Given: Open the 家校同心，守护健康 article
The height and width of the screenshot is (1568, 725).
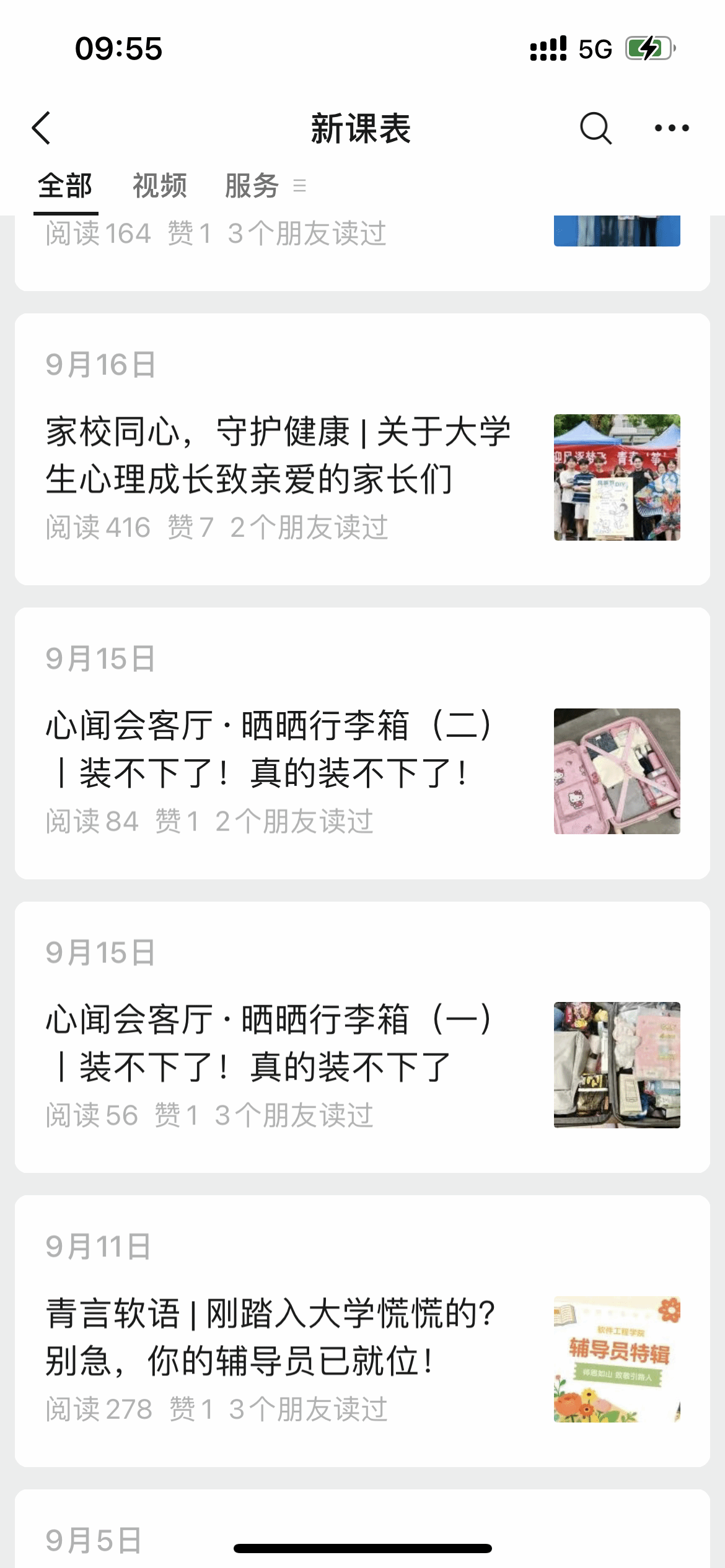Looking at the screenshot, I should (279, 455).
